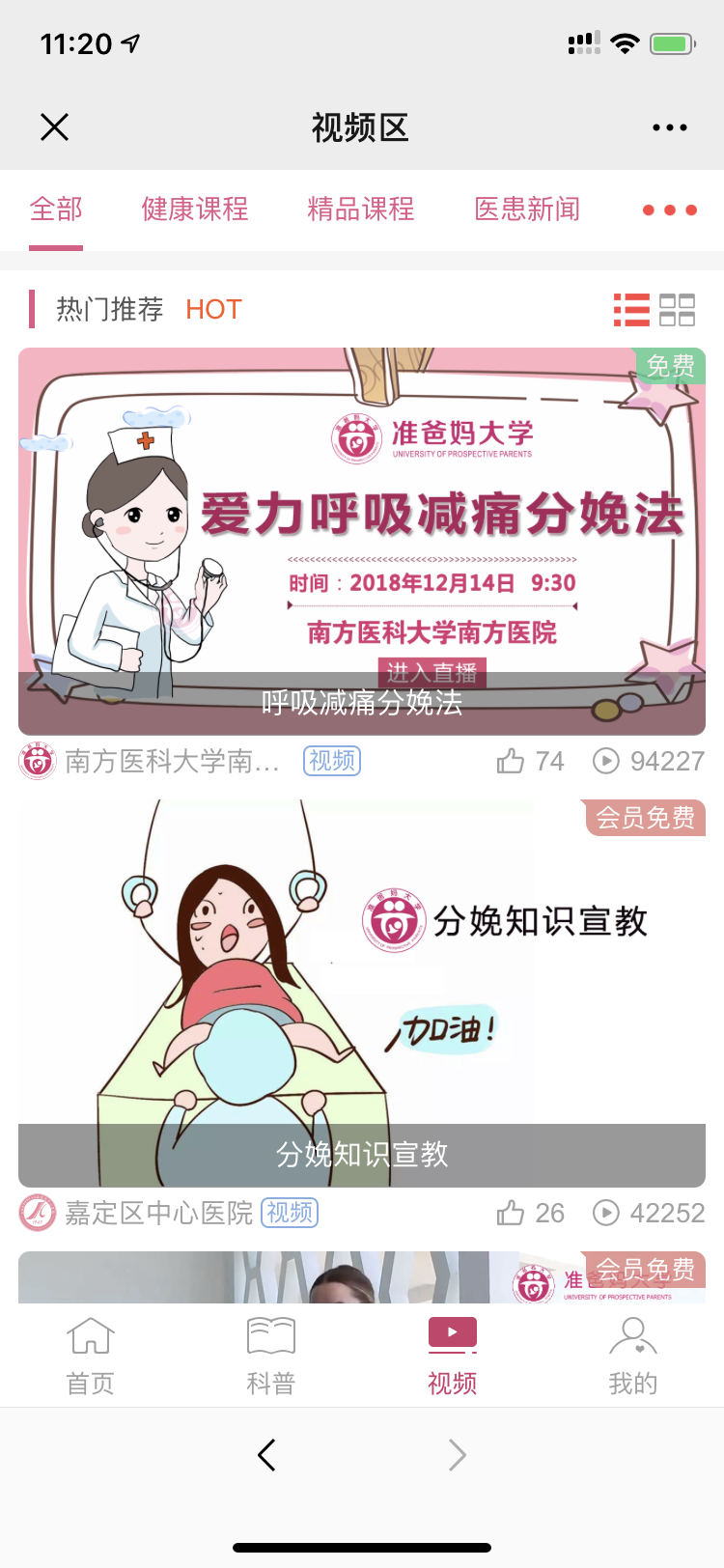
Task: Tap the thumbs-up icon on 呼吸减痛分娩法
Action: pyautogui.click(x=515, y=761)
